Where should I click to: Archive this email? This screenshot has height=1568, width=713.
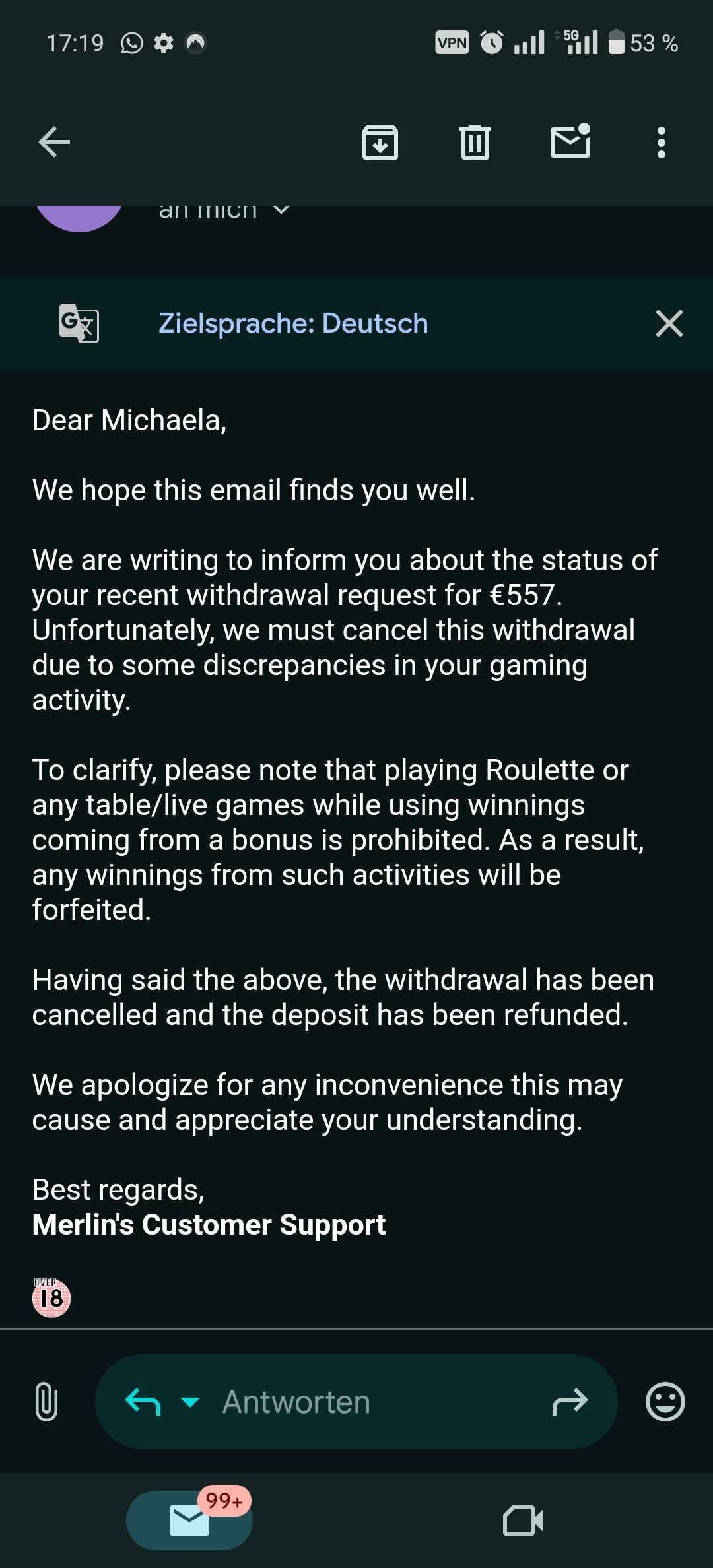[x=380, y=142]
